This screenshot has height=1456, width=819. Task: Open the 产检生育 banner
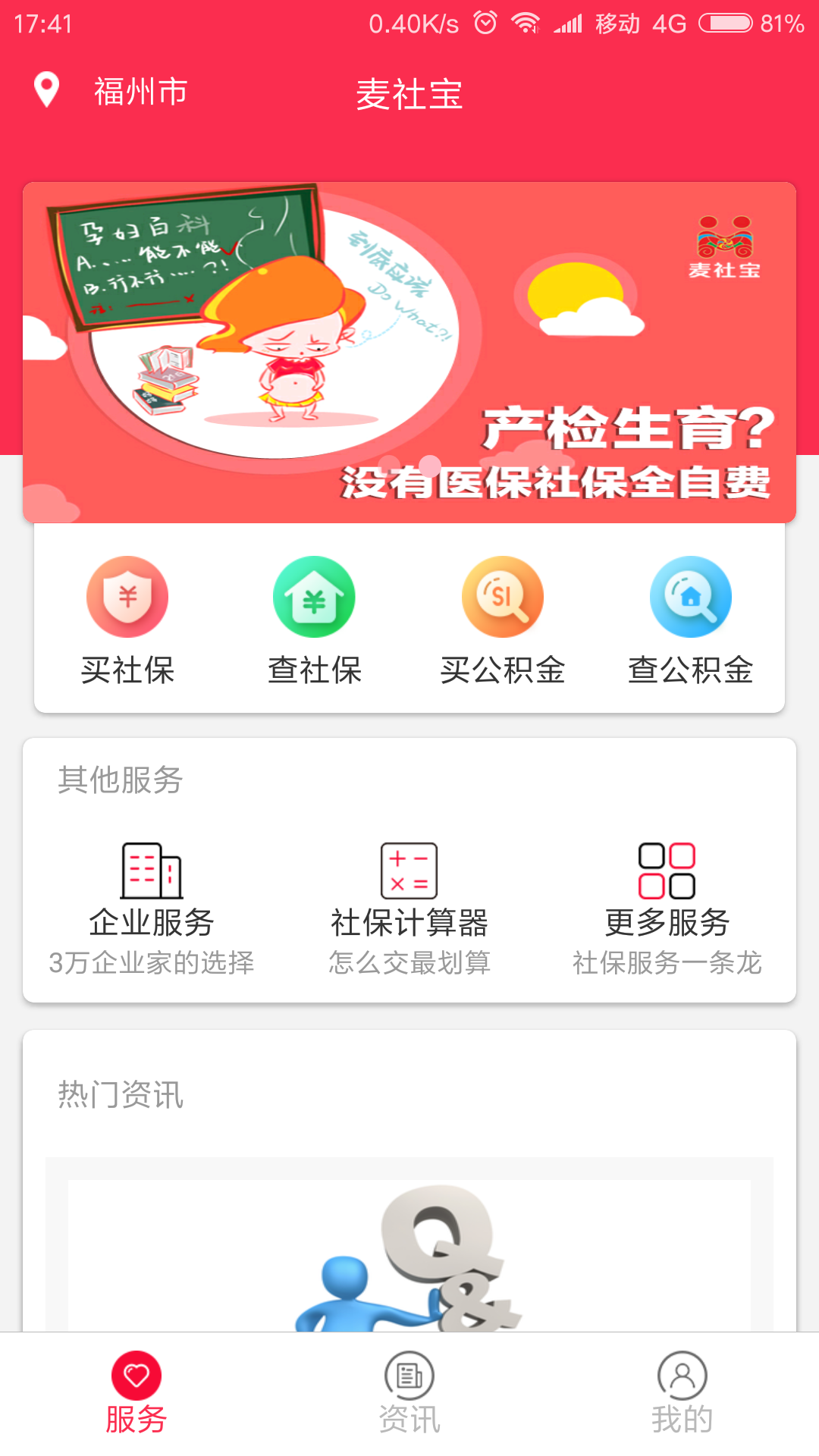pos(409,352)
